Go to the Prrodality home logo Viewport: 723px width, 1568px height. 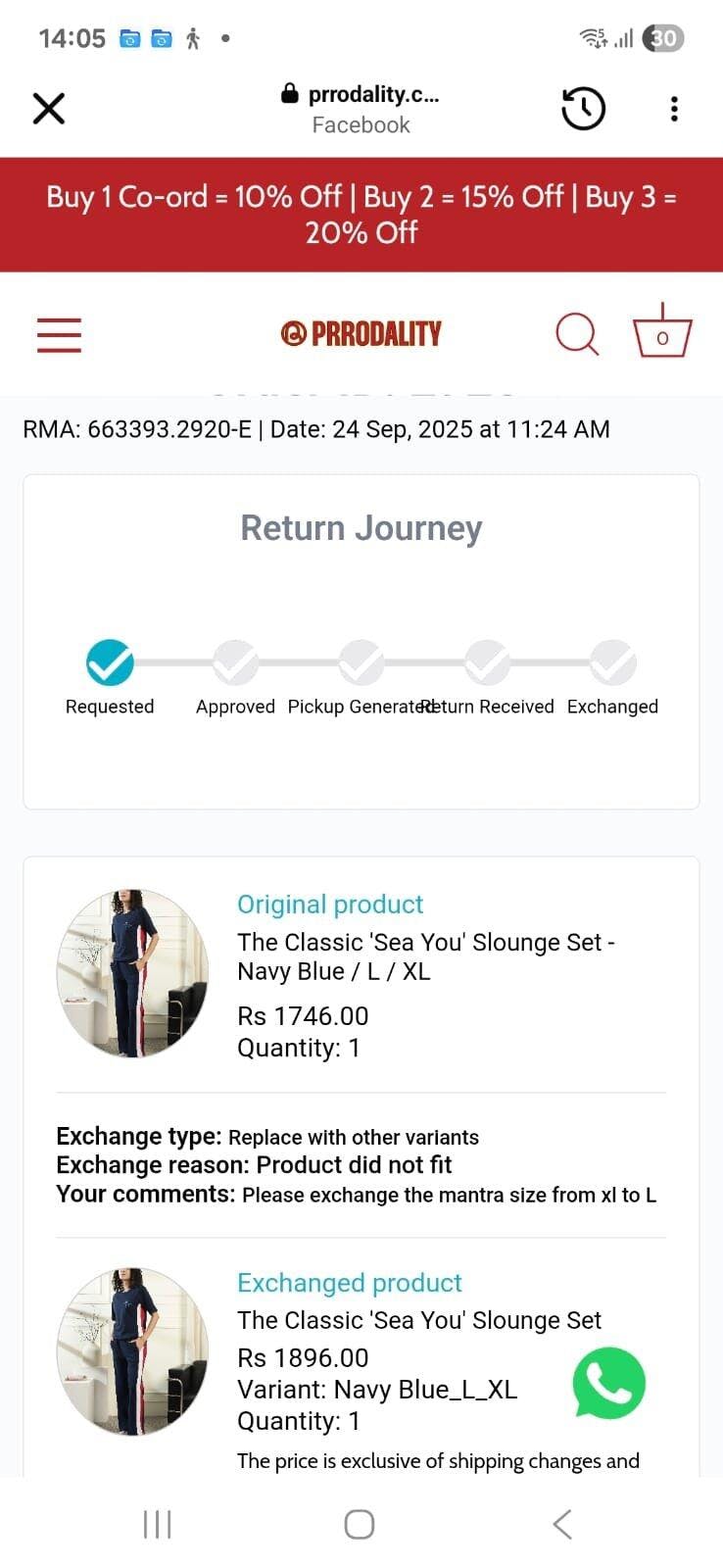pyautogui.click(x=361, y=334)
